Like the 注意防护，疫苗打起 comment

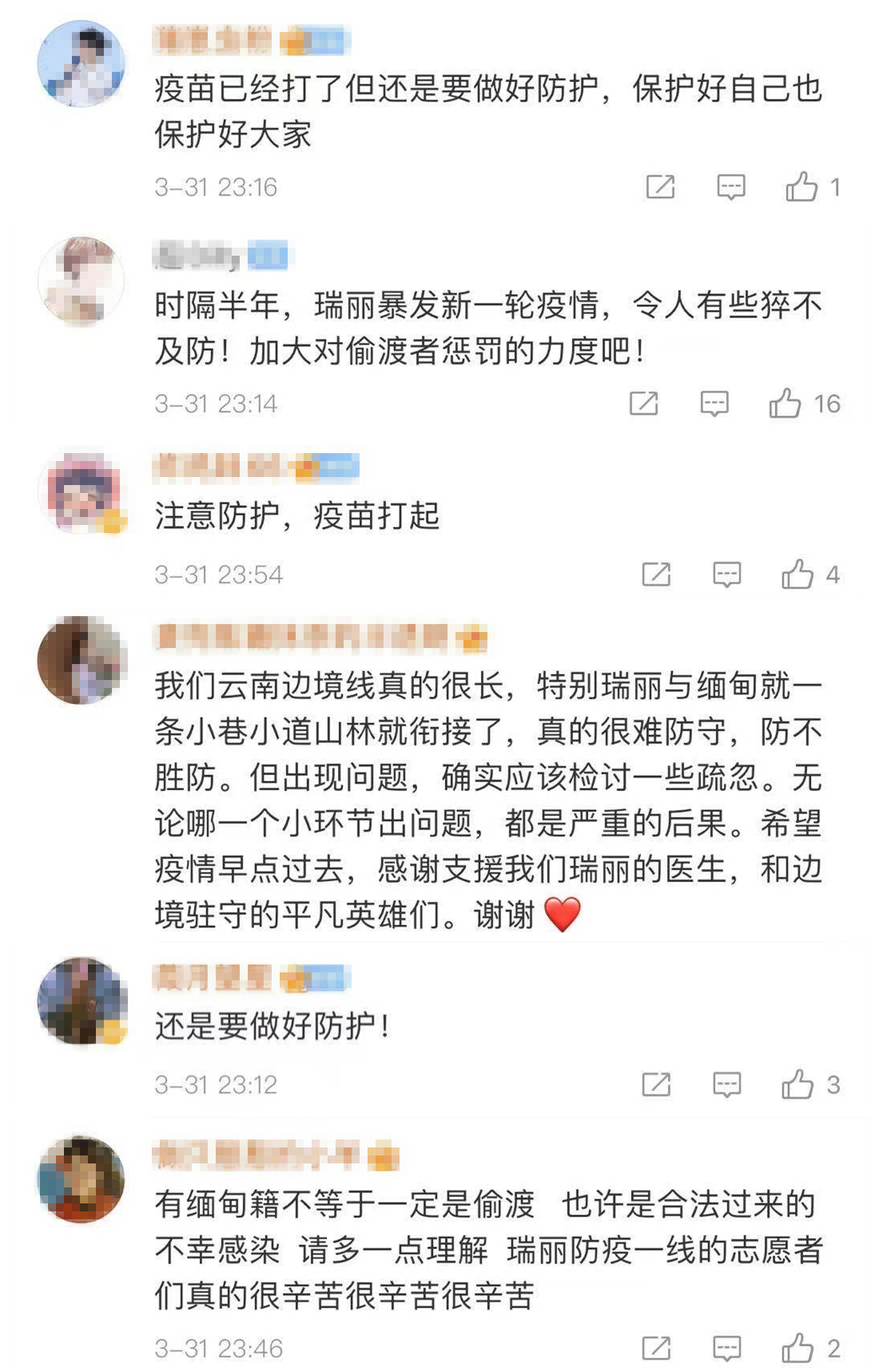point(797,575)
